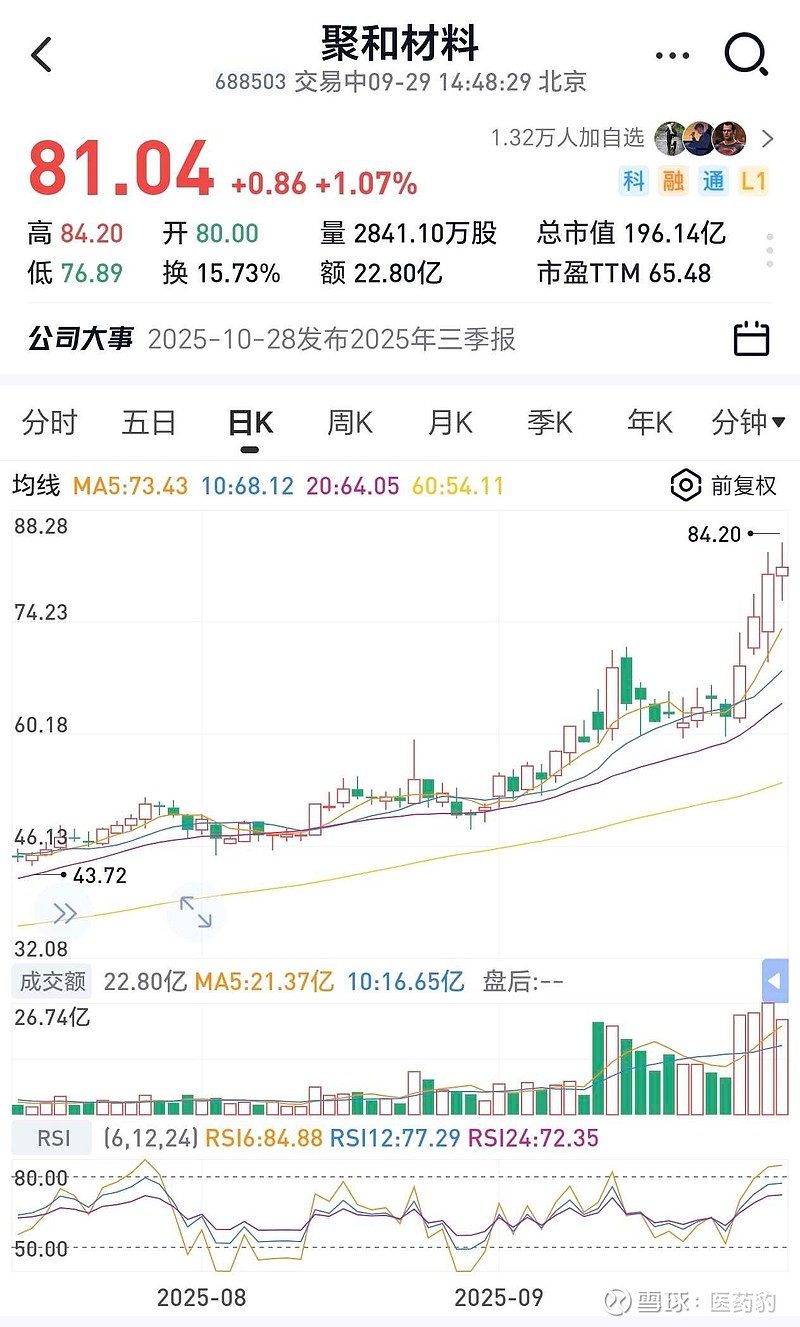Open the 公司大事 third-quarter report notice
800x1327 pixels.
331,339
